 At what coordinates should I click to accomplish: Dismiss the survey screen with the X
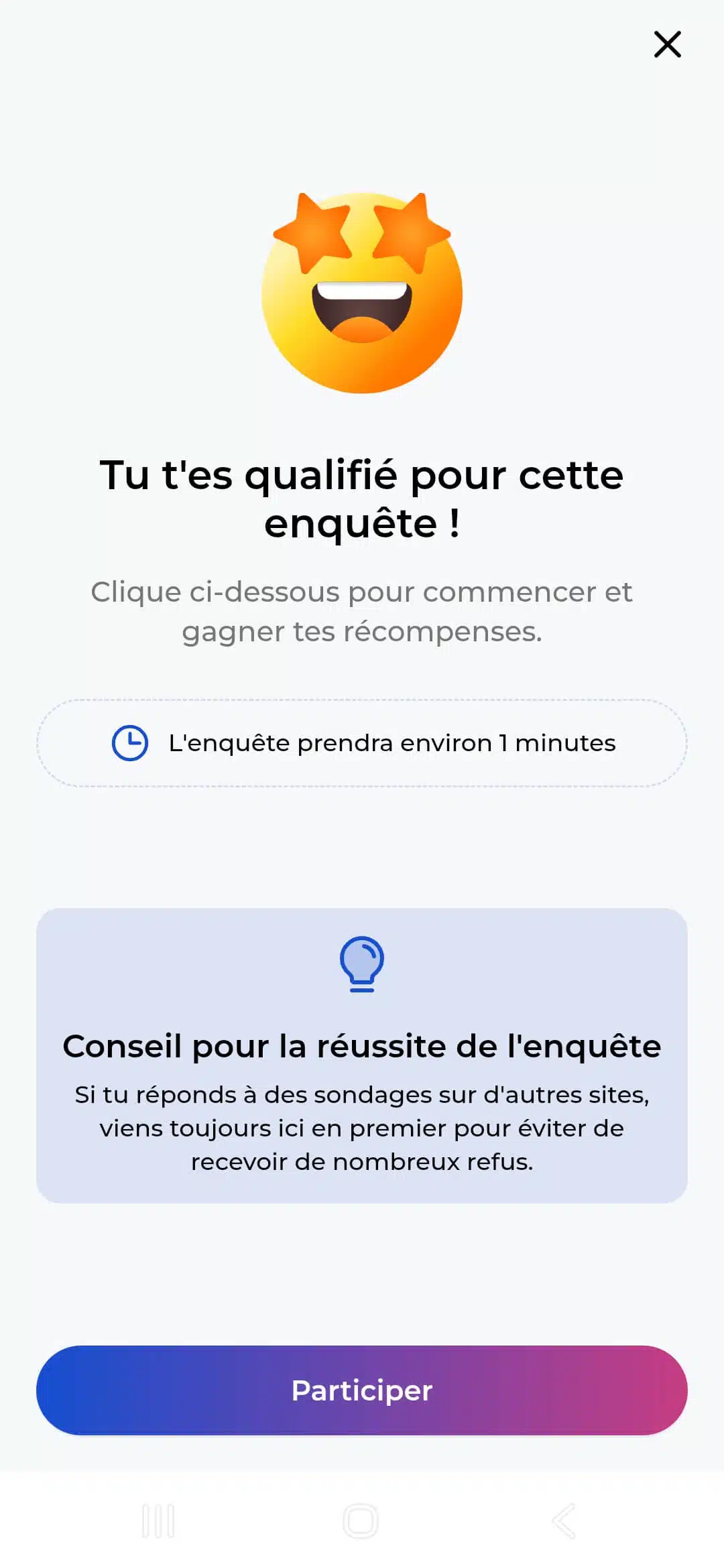click(x=668, y=44)
